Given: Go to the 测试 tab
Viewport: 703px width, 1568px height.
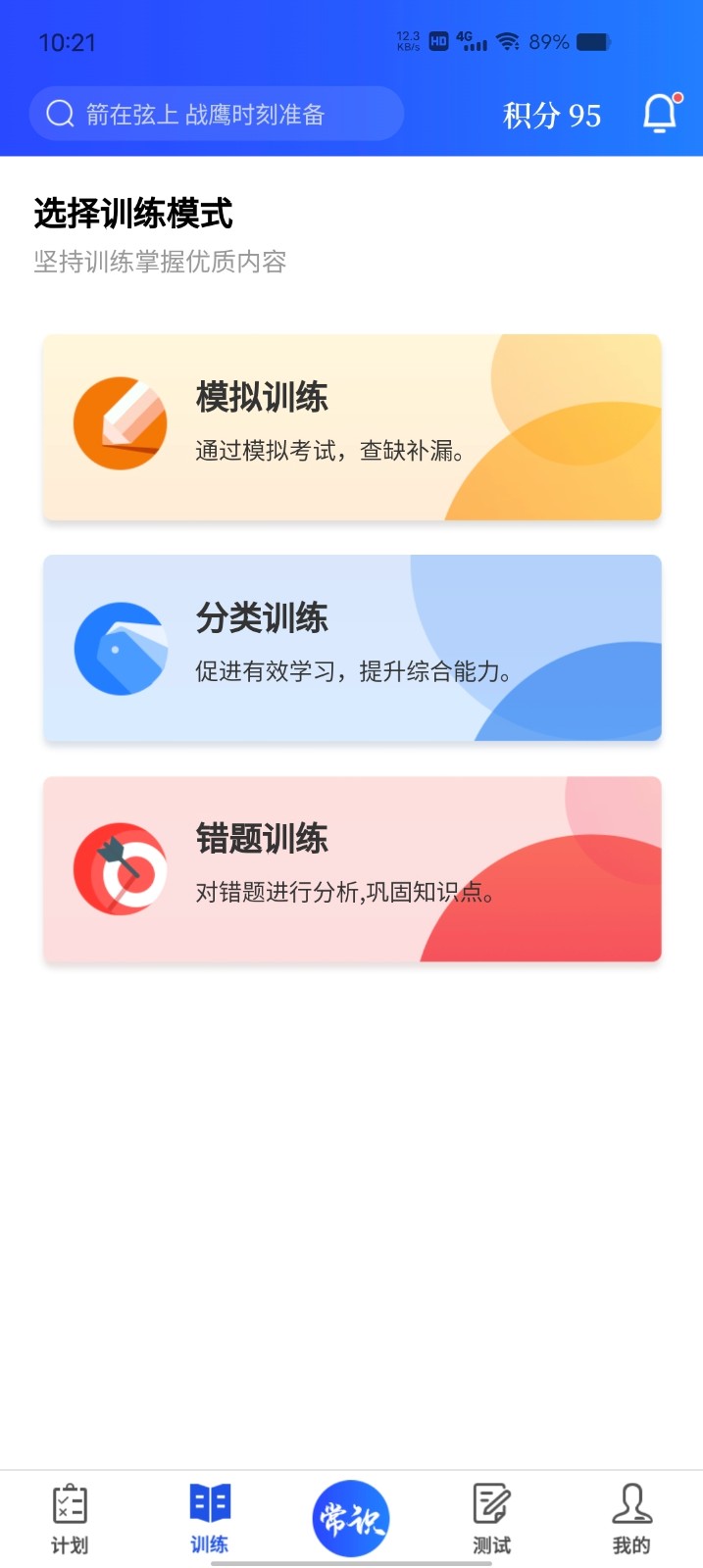Looking at the screenshot, I should [491, 1518].
